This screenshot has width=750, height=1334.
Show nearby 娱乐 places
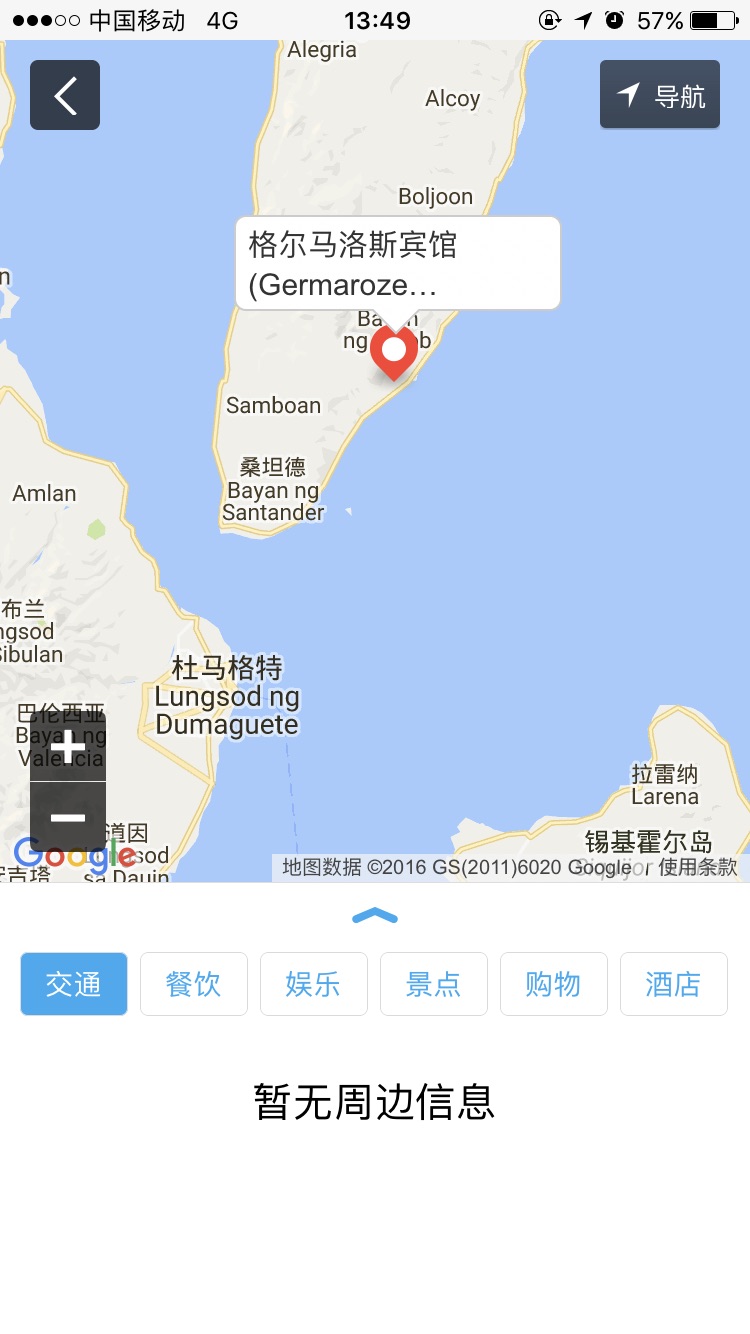(x=313, y=984)
